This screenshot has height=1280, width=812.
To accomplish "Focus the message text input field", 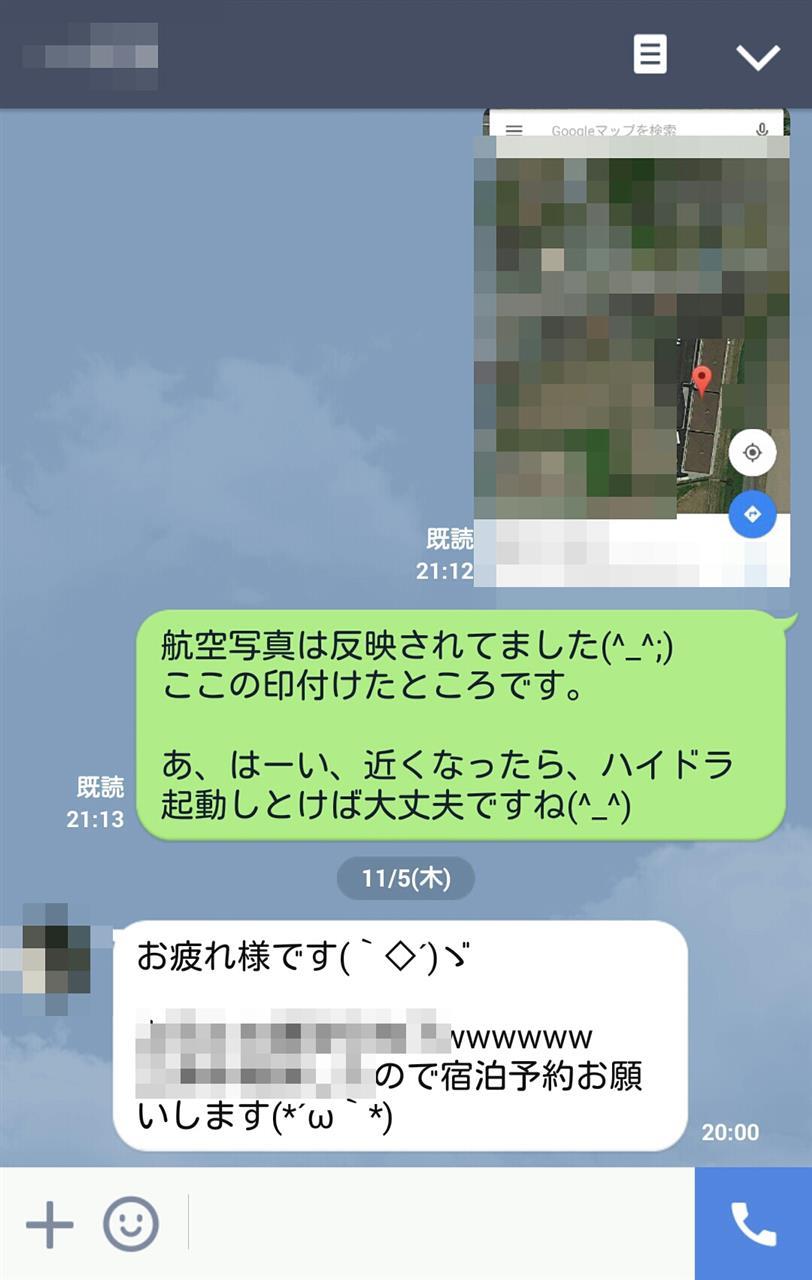I will (x=440, y=1223).
